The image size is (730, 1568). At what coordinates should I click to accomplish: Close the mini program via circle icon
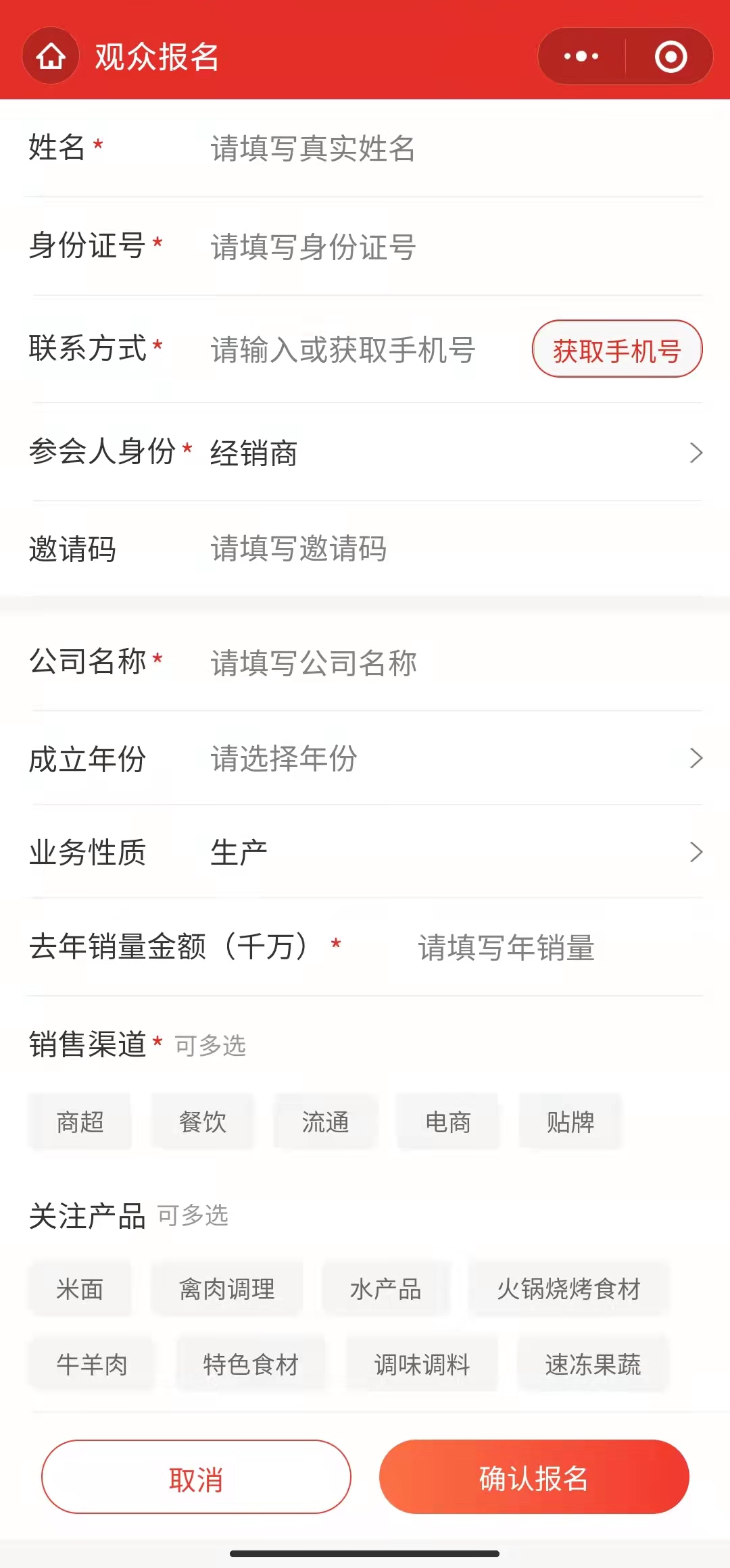[x=671, y=56]
